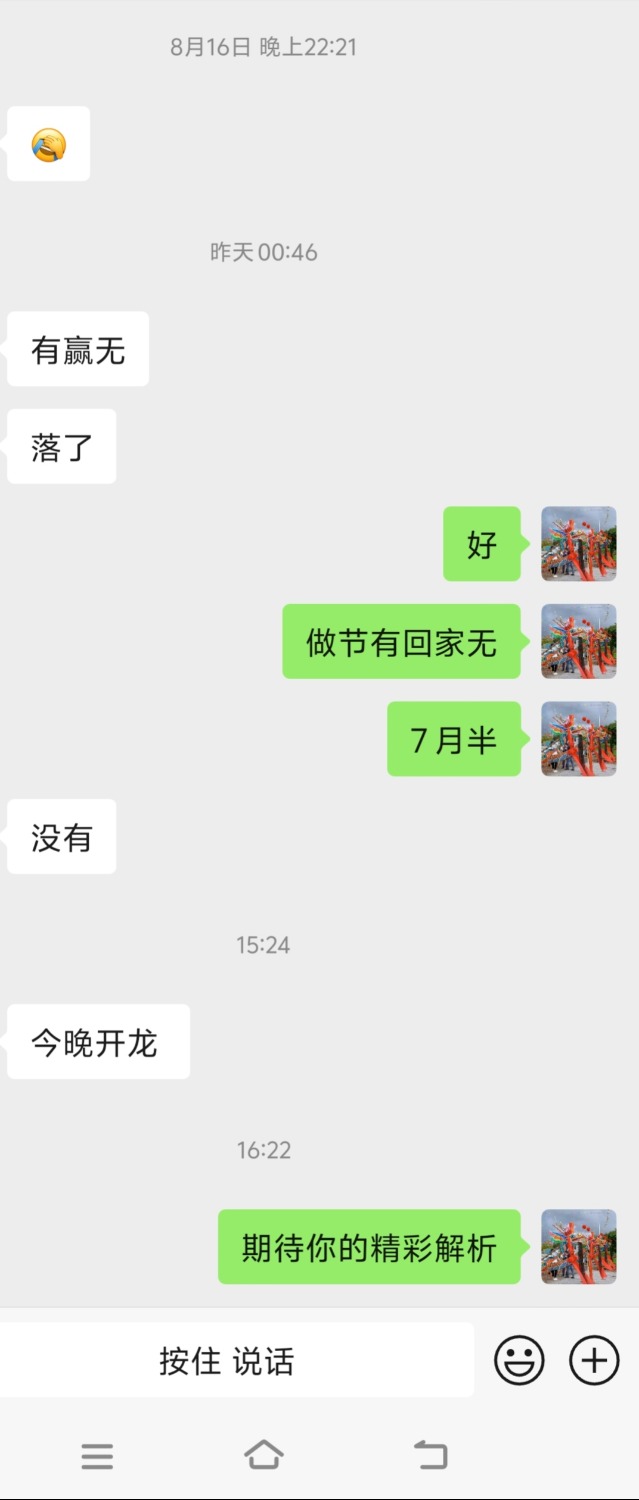Open the plus attachment menu
The width and height of the screenshot is (639, 1500).
594,1361
